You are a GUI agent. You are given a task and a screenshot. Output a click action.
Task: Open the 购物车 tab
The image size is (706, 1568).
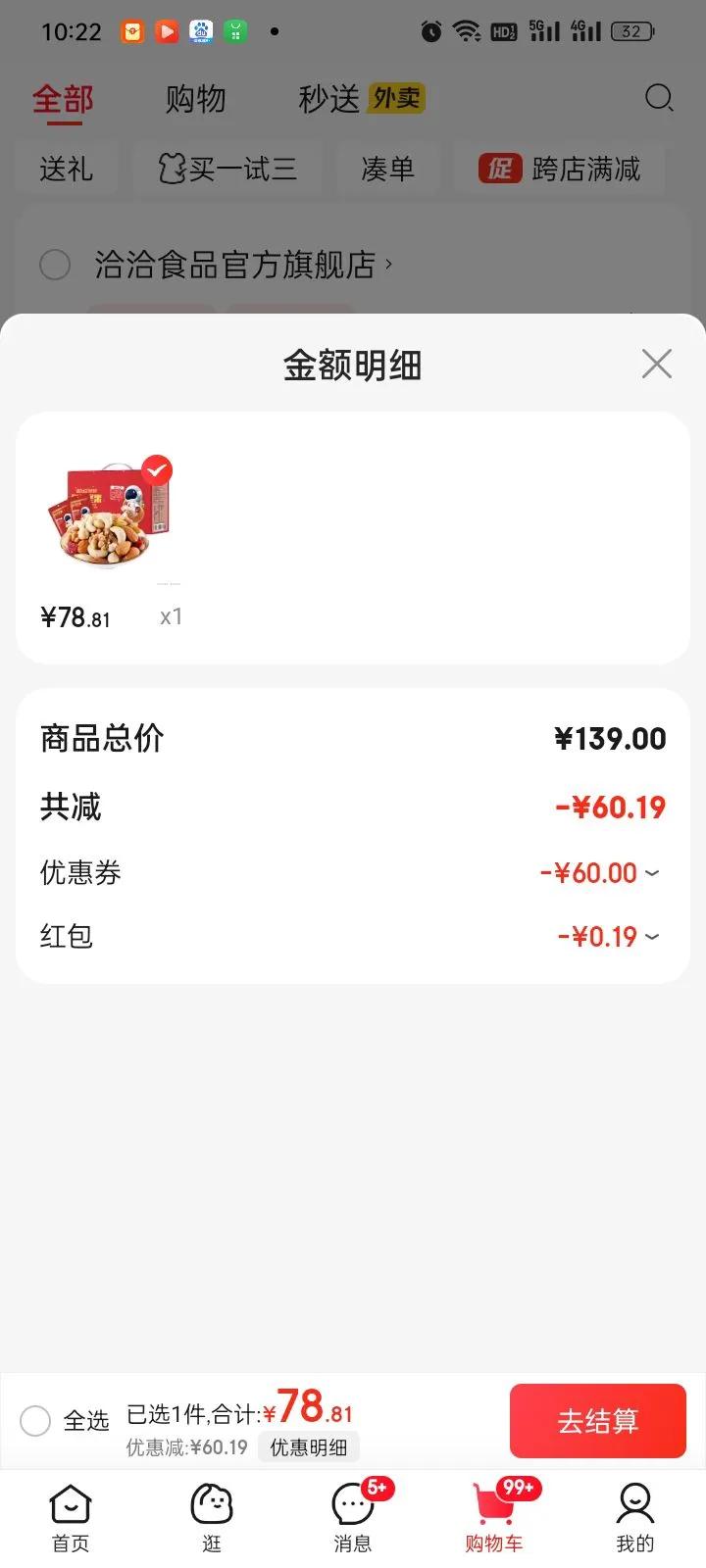[494, 1517]
